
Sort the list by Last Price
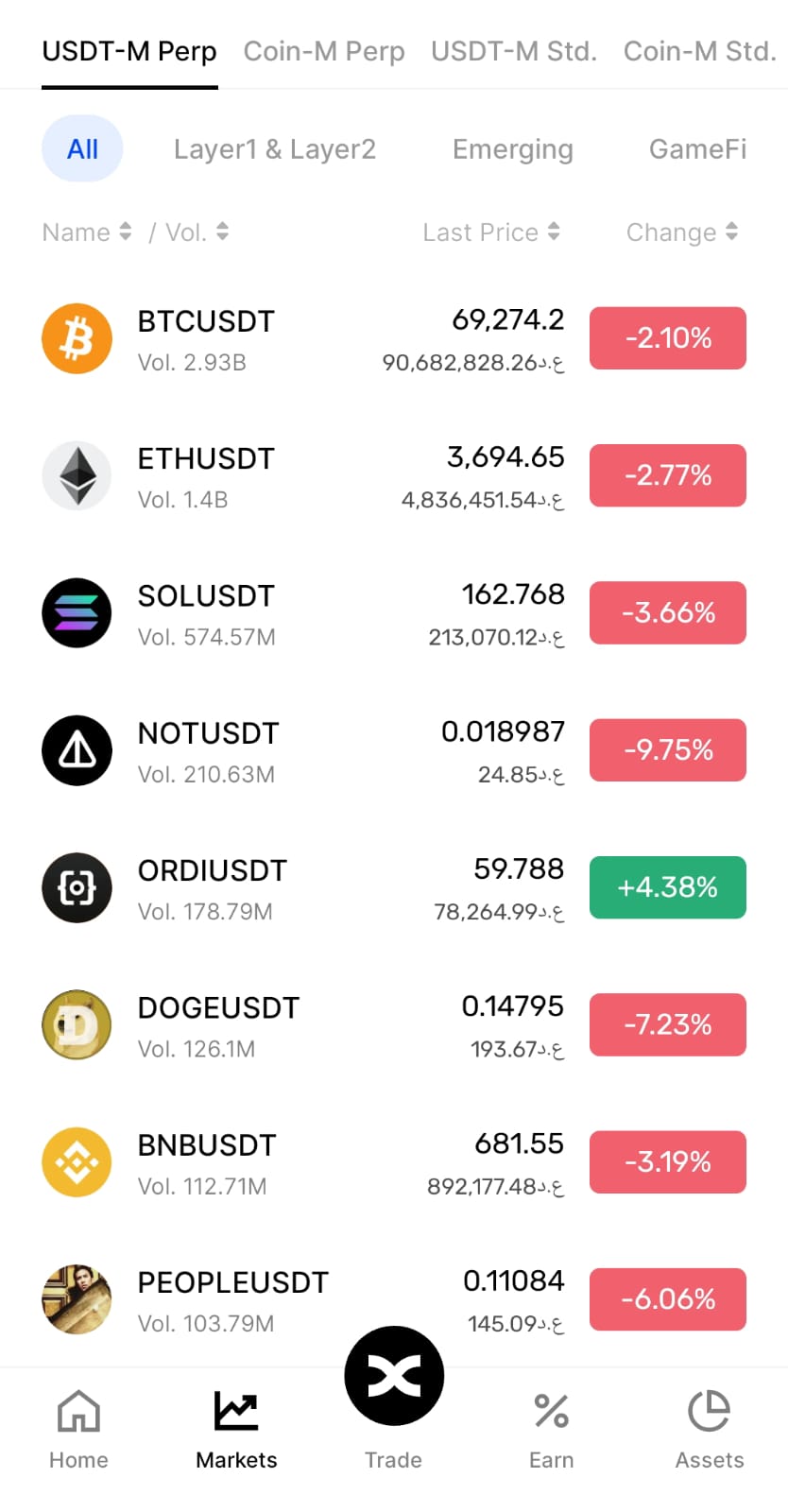491,232
